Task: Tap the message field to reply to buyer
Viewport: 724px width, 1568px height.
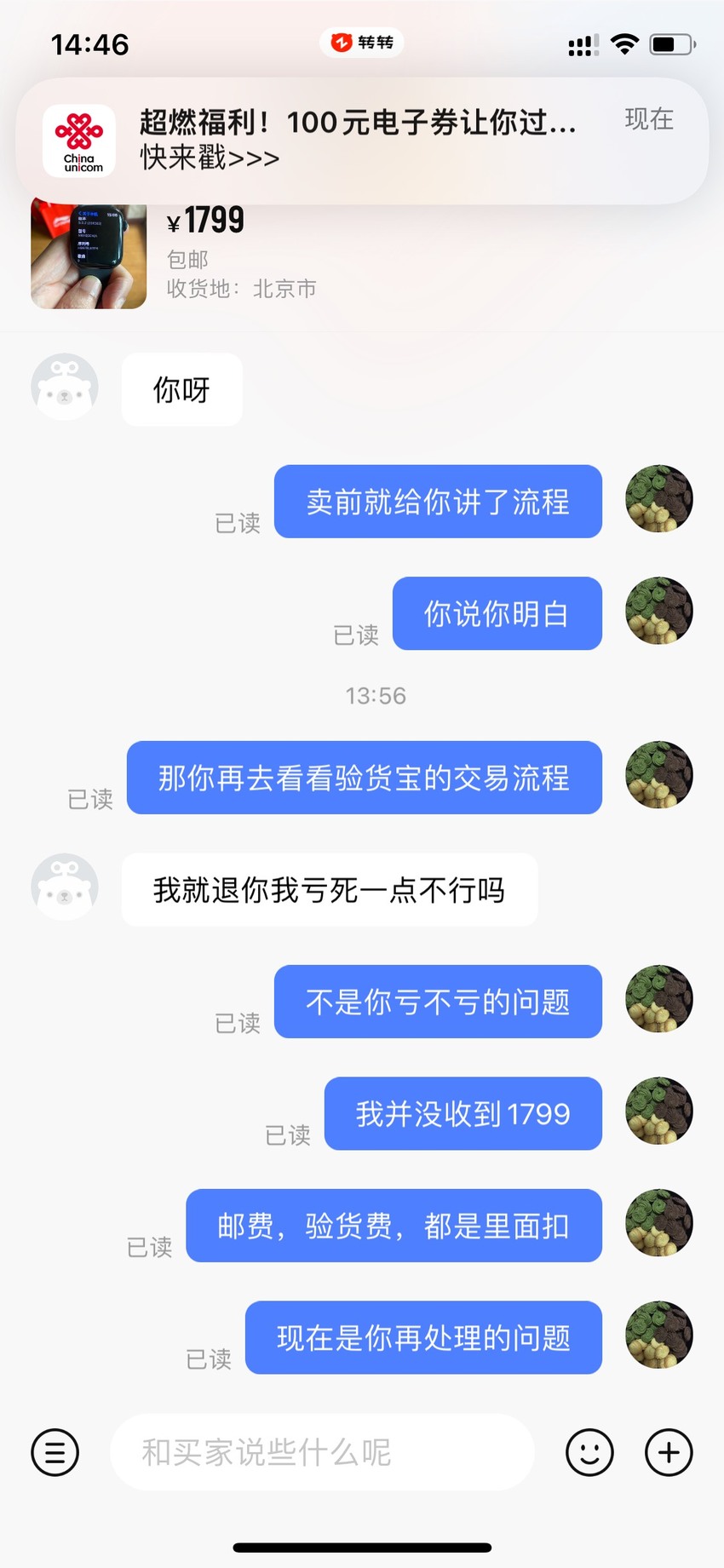Action: 323,1452
